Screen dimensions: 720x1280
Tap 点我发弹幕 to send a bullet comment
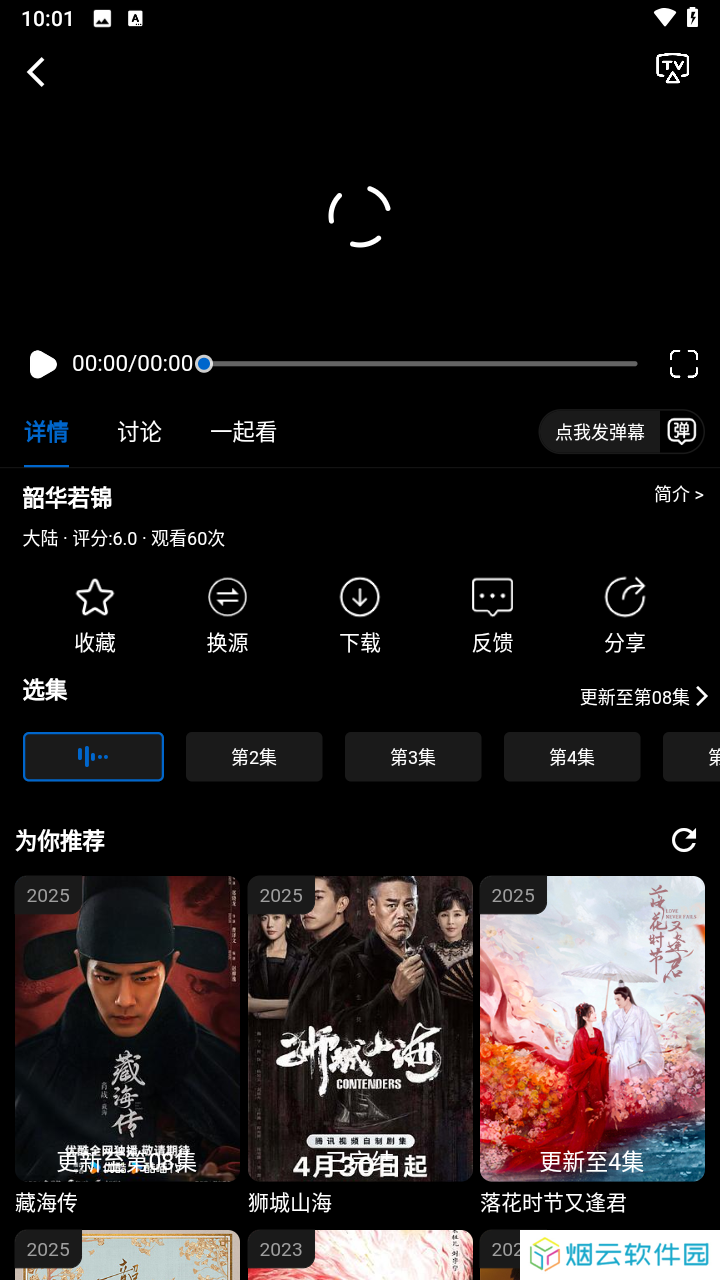coord(600,432)
